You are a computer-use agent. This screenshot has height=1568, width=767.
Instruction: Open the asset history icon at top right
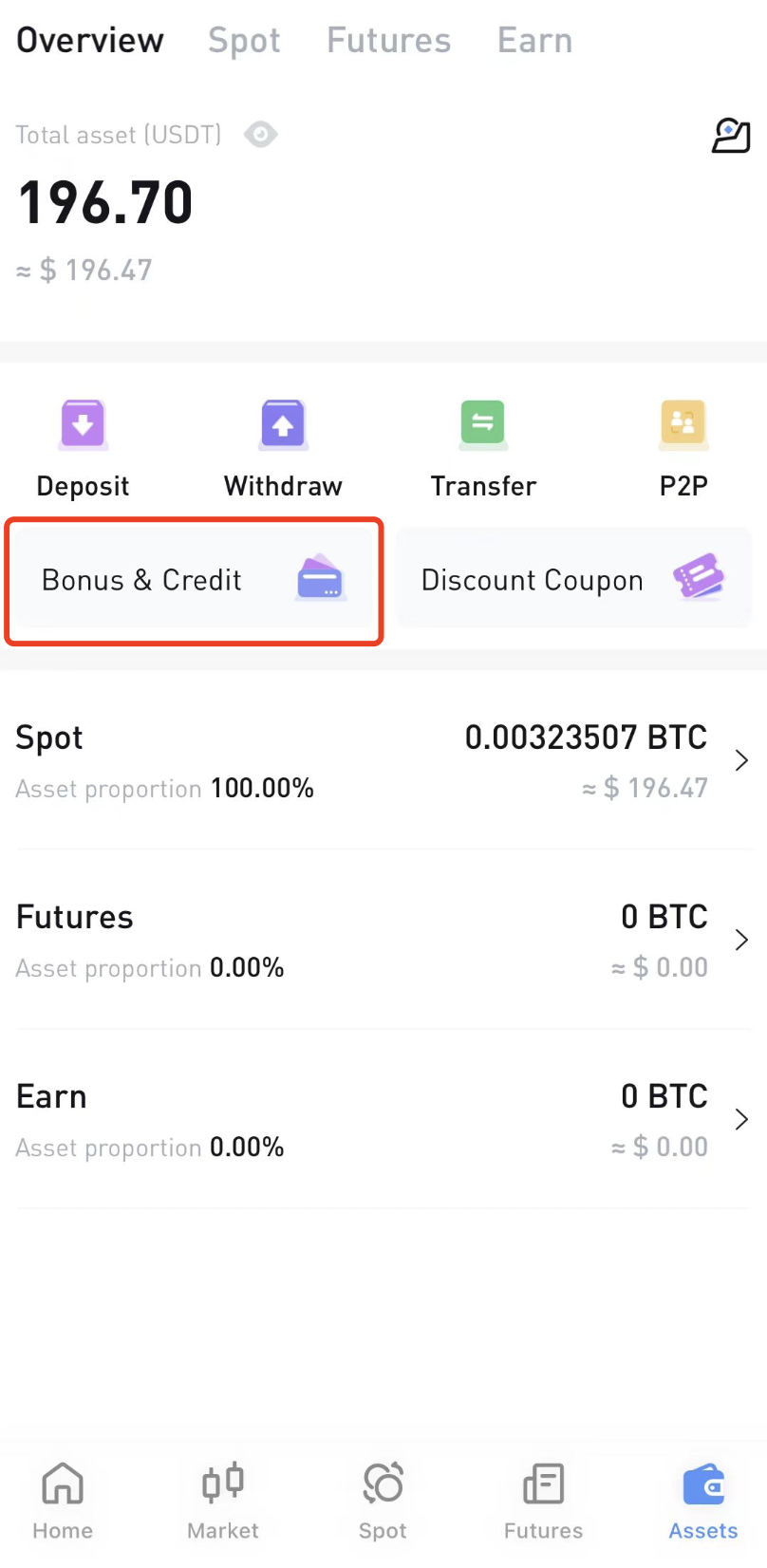point(731,135)
